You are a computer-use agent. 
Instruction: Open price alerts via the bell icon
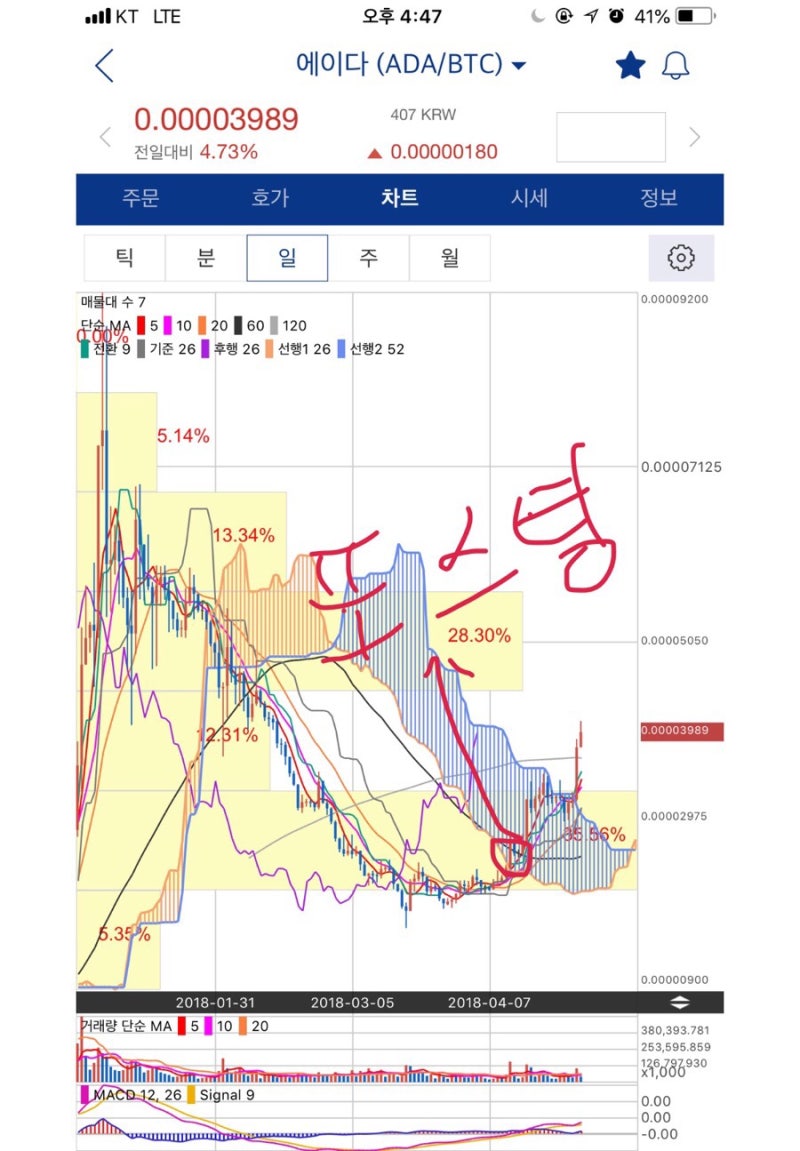click(678, 64)
